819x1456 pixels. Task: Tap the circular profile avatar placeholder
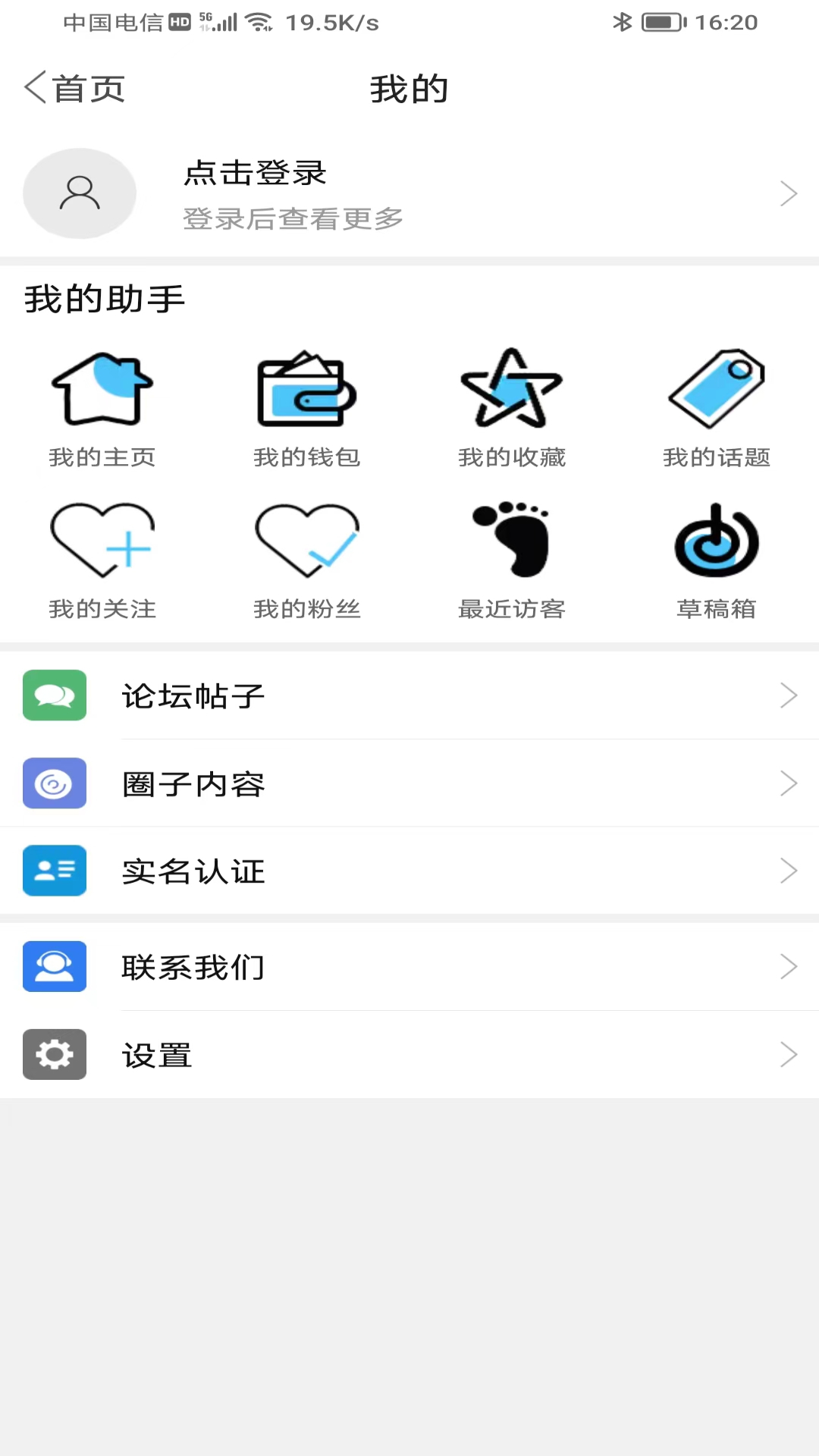80,193
